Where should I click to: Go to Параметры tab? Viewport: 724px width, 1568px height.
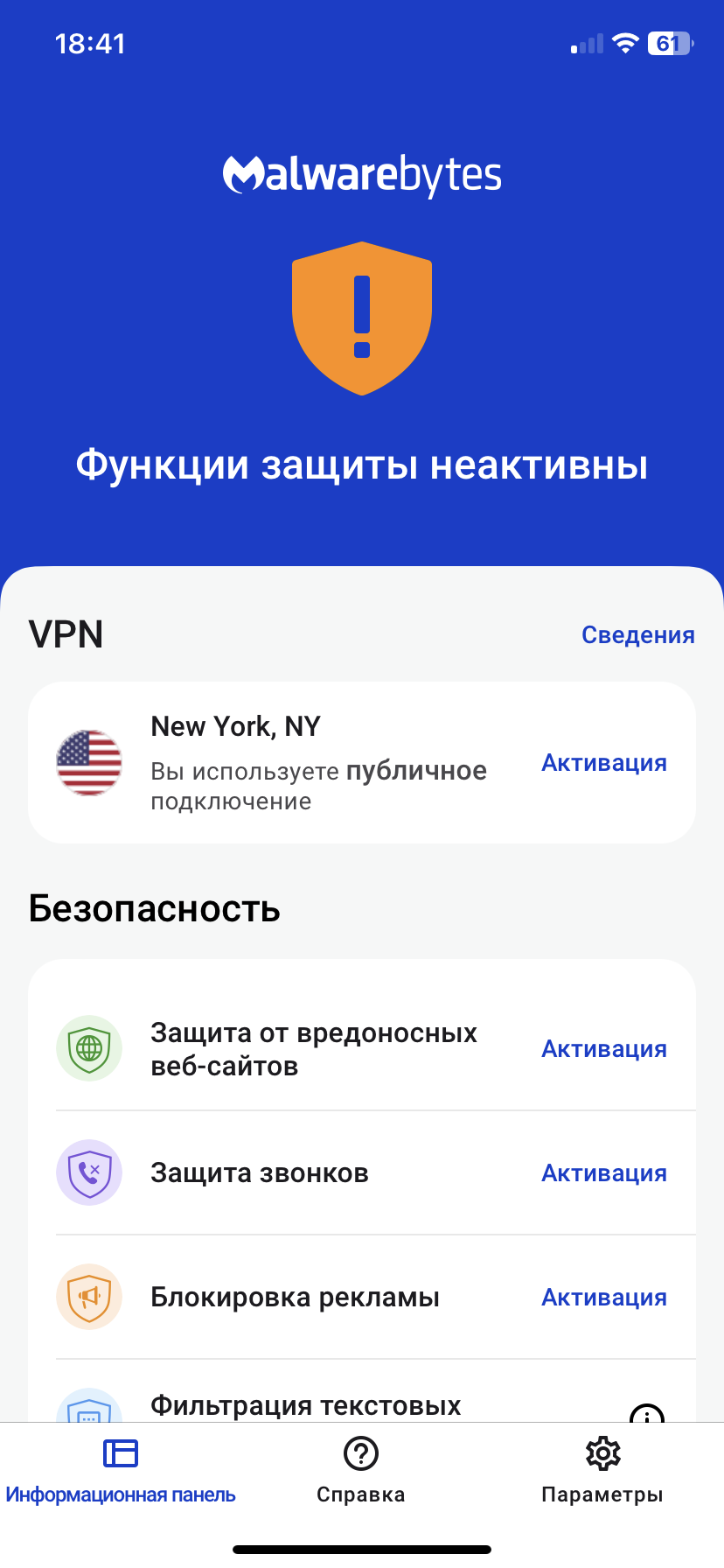pyautogui.click(x=602, y=1472)
